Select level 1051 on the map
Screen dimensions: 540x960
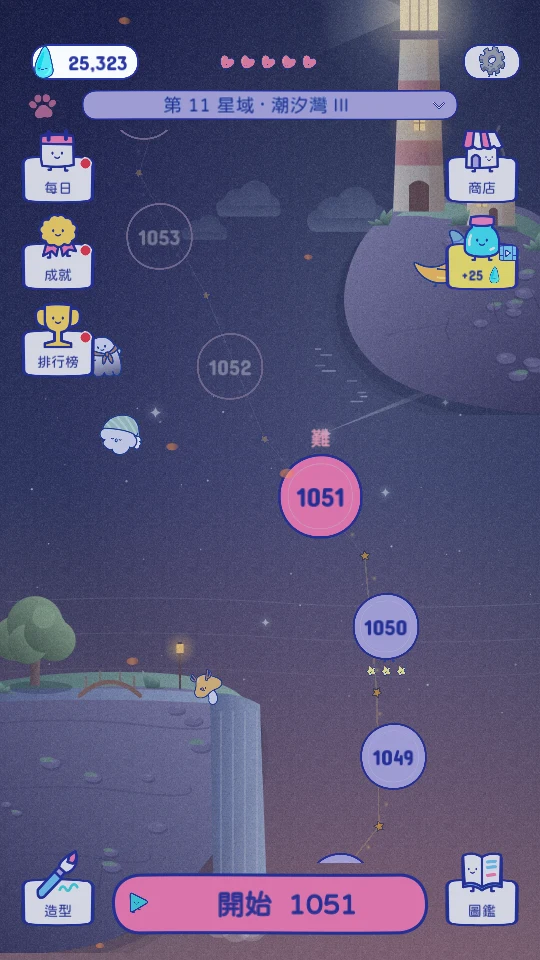tap(320, 497)
